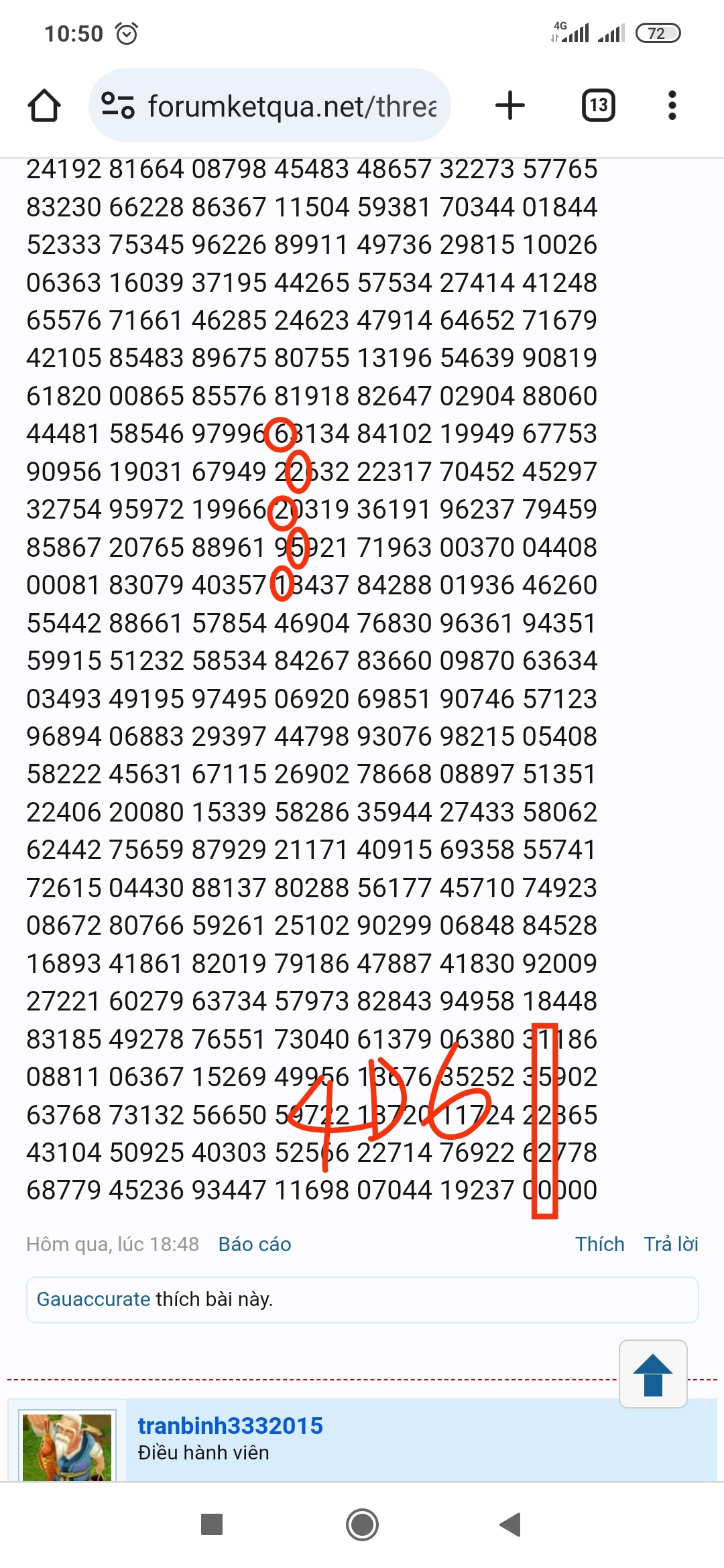Screen dimensions: 724x1568
Task: Open the tab switcher showing 13 tabs
Action: (598, 105)
